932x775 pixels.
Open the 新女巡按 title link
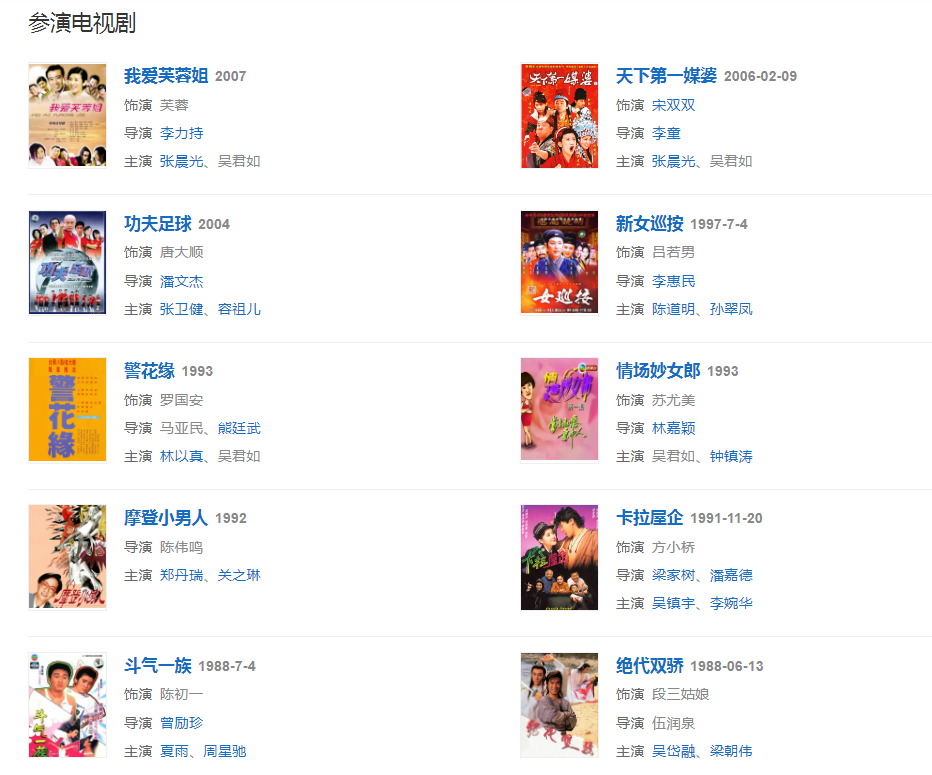coord(649,224)
